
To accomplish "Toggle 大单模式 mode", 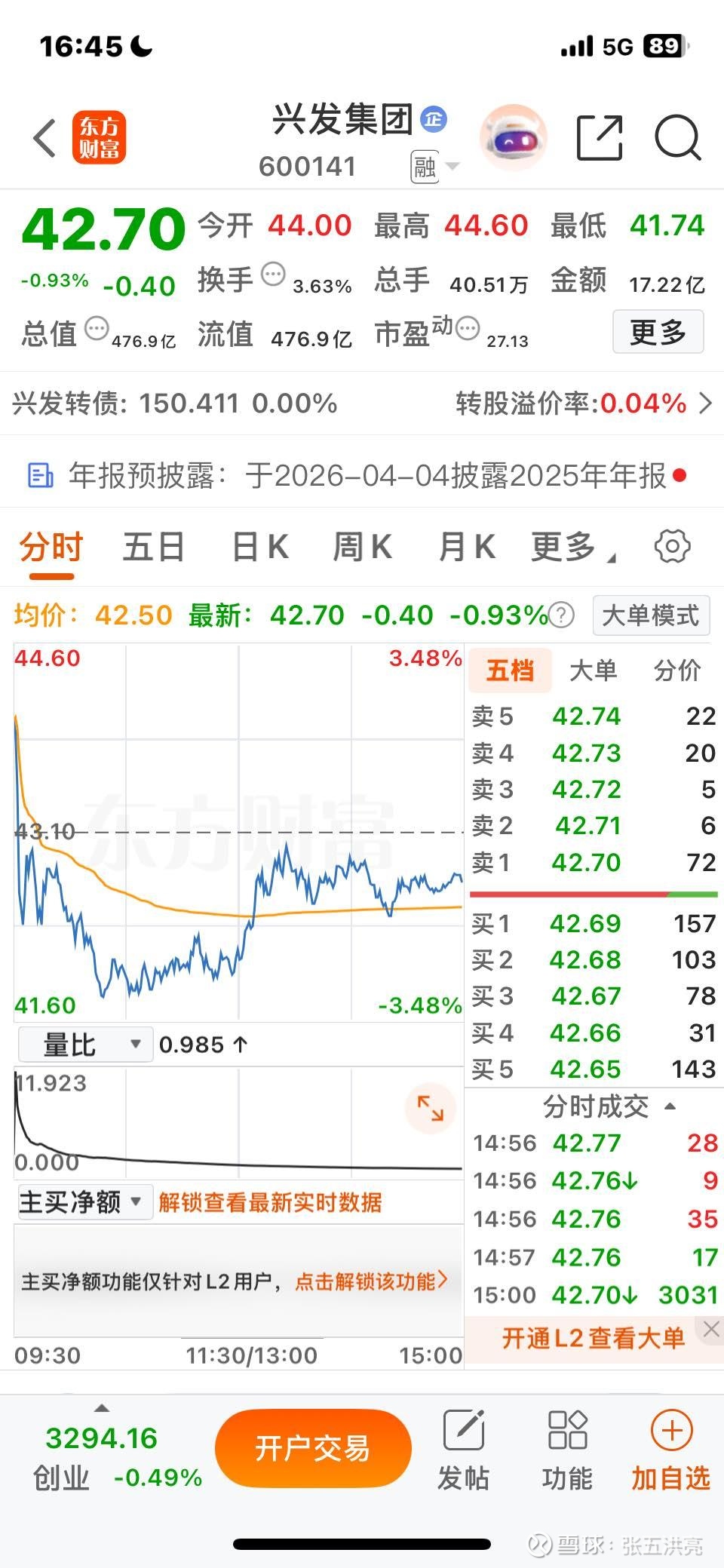I will [651, 615].
